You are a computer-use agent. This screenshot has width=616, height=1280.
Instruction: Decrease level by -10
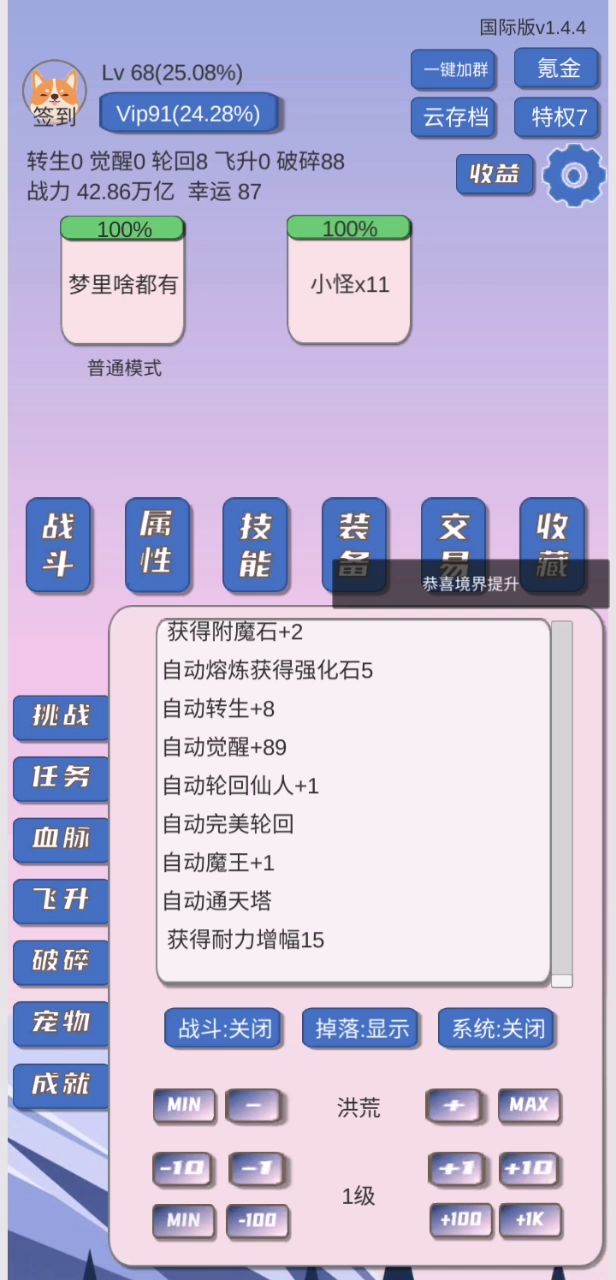[x=184, y=1168]
